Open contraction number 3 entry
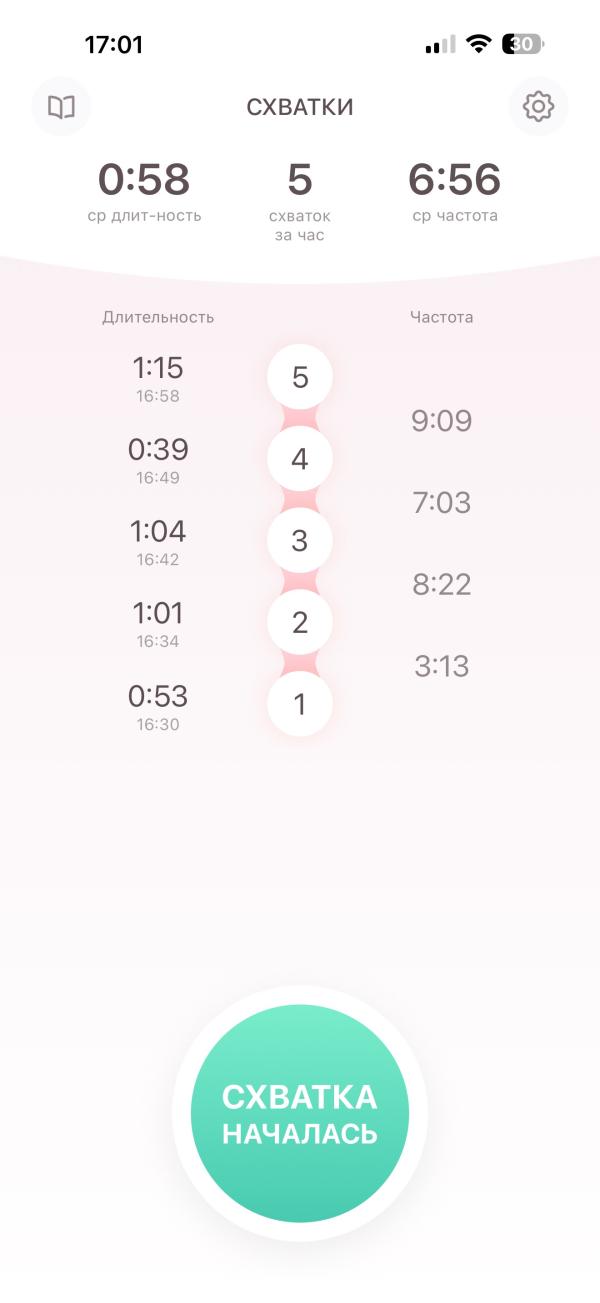Image resolution: width=600 pixels, height=1303 pixels. [x=300, y=541]
